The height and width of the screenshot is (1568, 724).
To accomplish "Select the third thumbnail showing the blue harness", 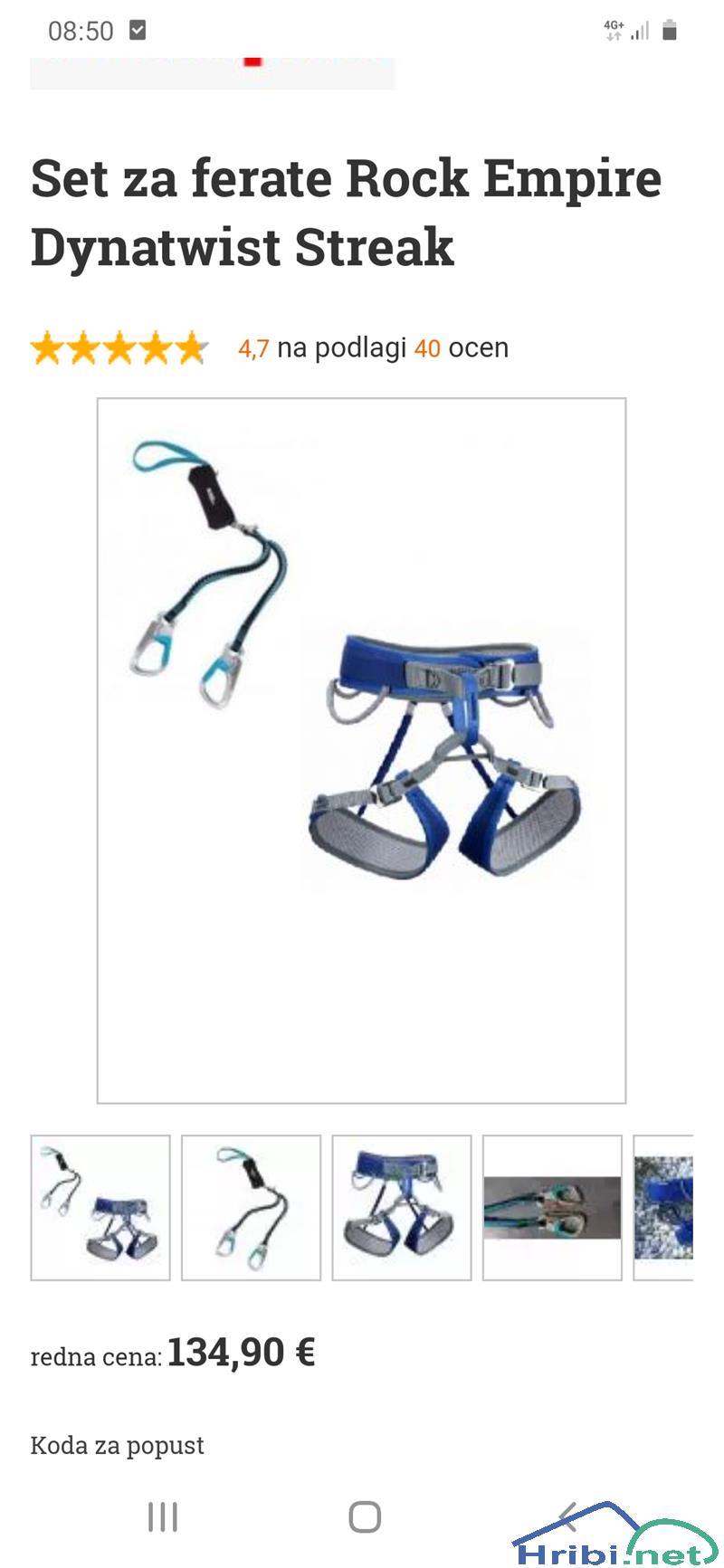I will click(x=402, y=1207).
